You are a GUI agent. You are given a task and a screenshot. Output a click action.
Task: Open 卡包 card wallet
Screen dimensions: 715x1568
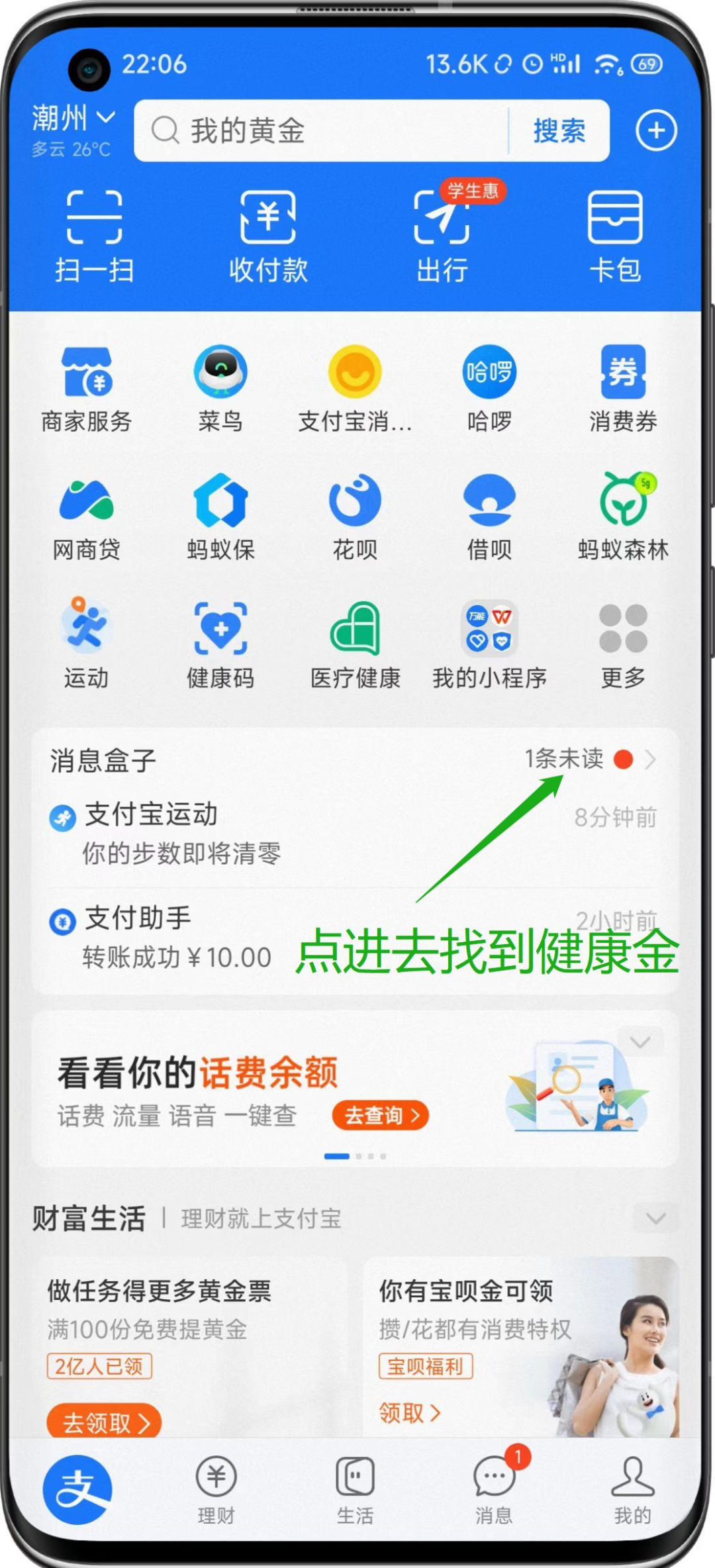click(x=615, y=236)
